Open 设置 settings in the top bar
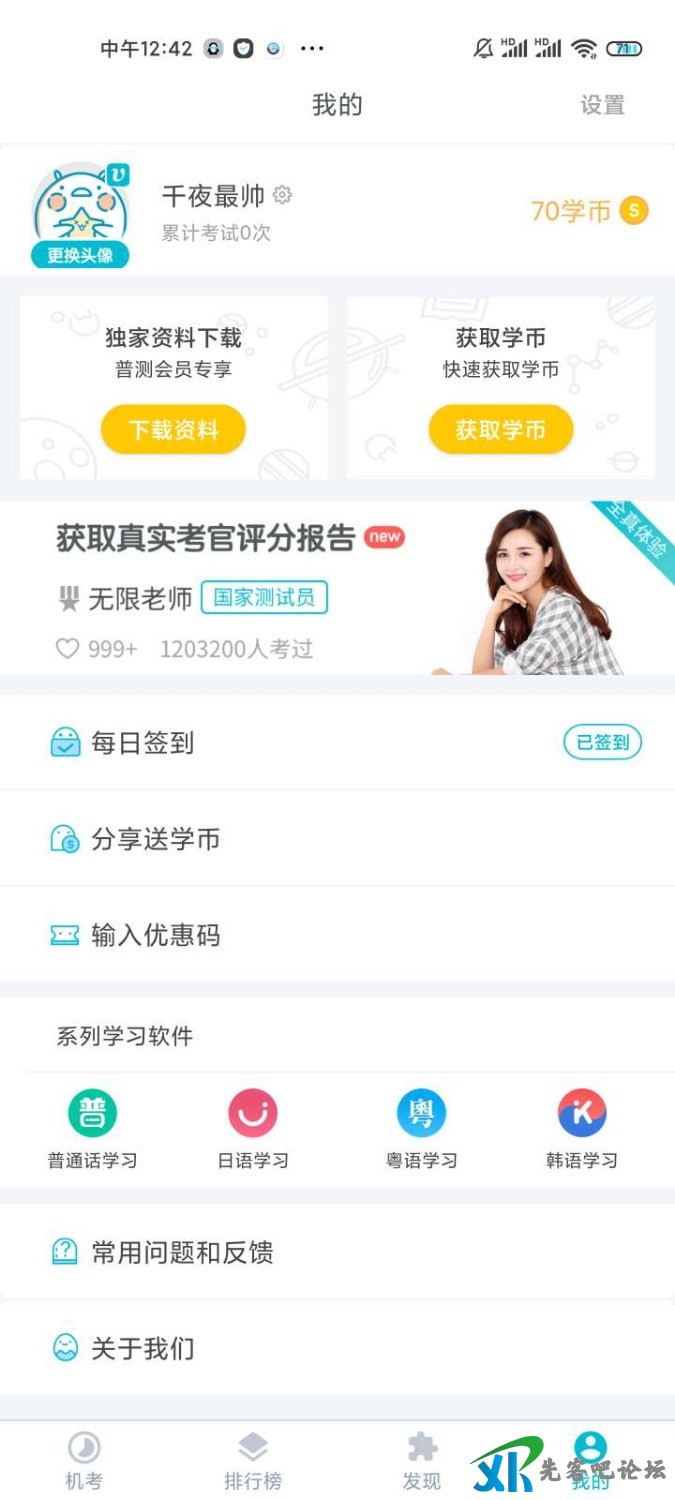The height and width of the screenshot is (1500, 675). tap(602, 105)
